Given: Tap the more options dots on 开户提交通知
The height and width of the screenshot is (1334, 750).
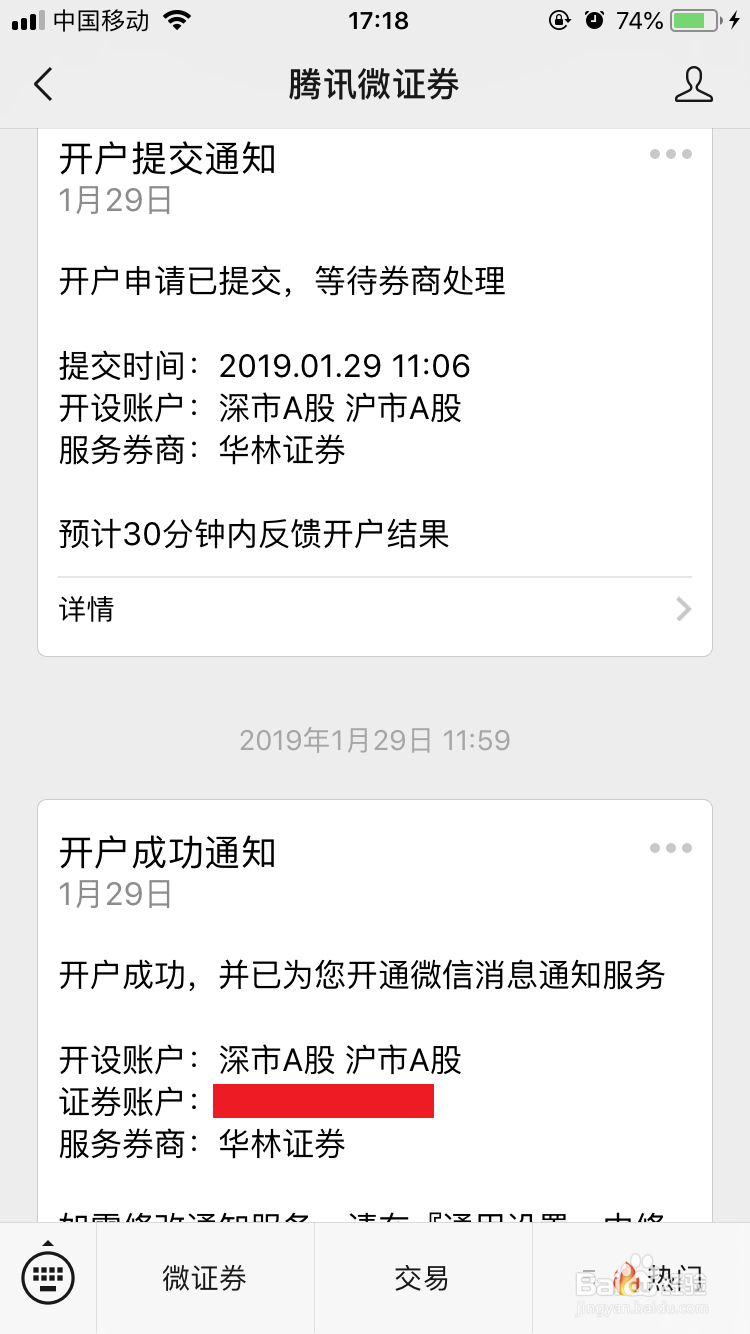Looking at the screenshot, I should point(670,153).
